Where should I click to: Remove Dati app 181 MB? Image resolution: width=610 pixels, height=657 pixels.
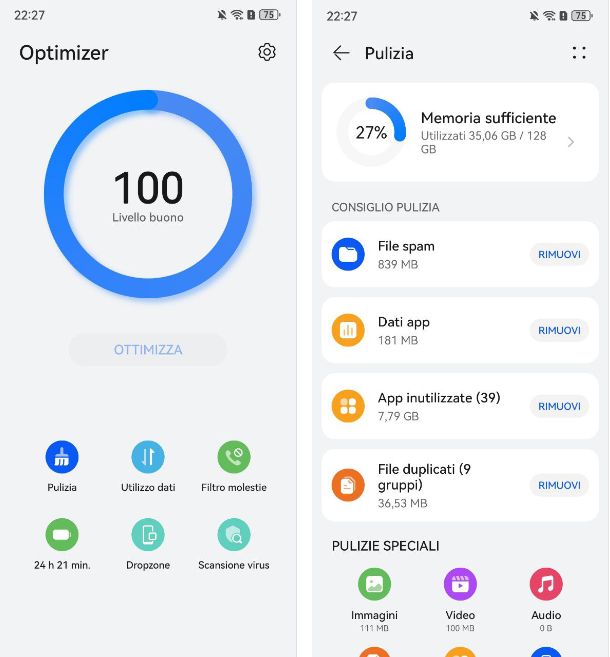(x=559, y=330)
